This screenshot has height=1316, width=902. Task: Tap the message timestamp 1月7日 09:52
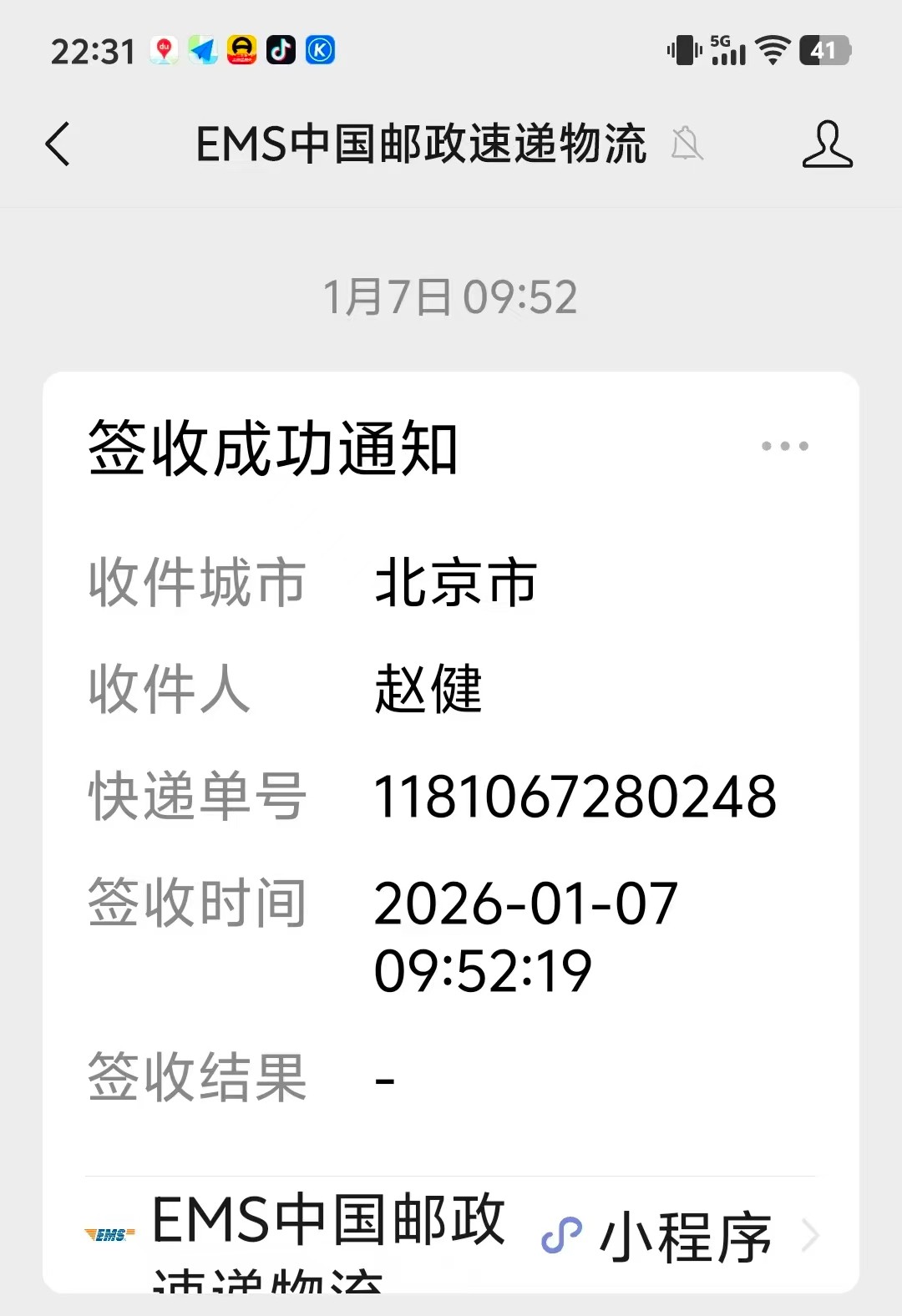tap(451, 297)
